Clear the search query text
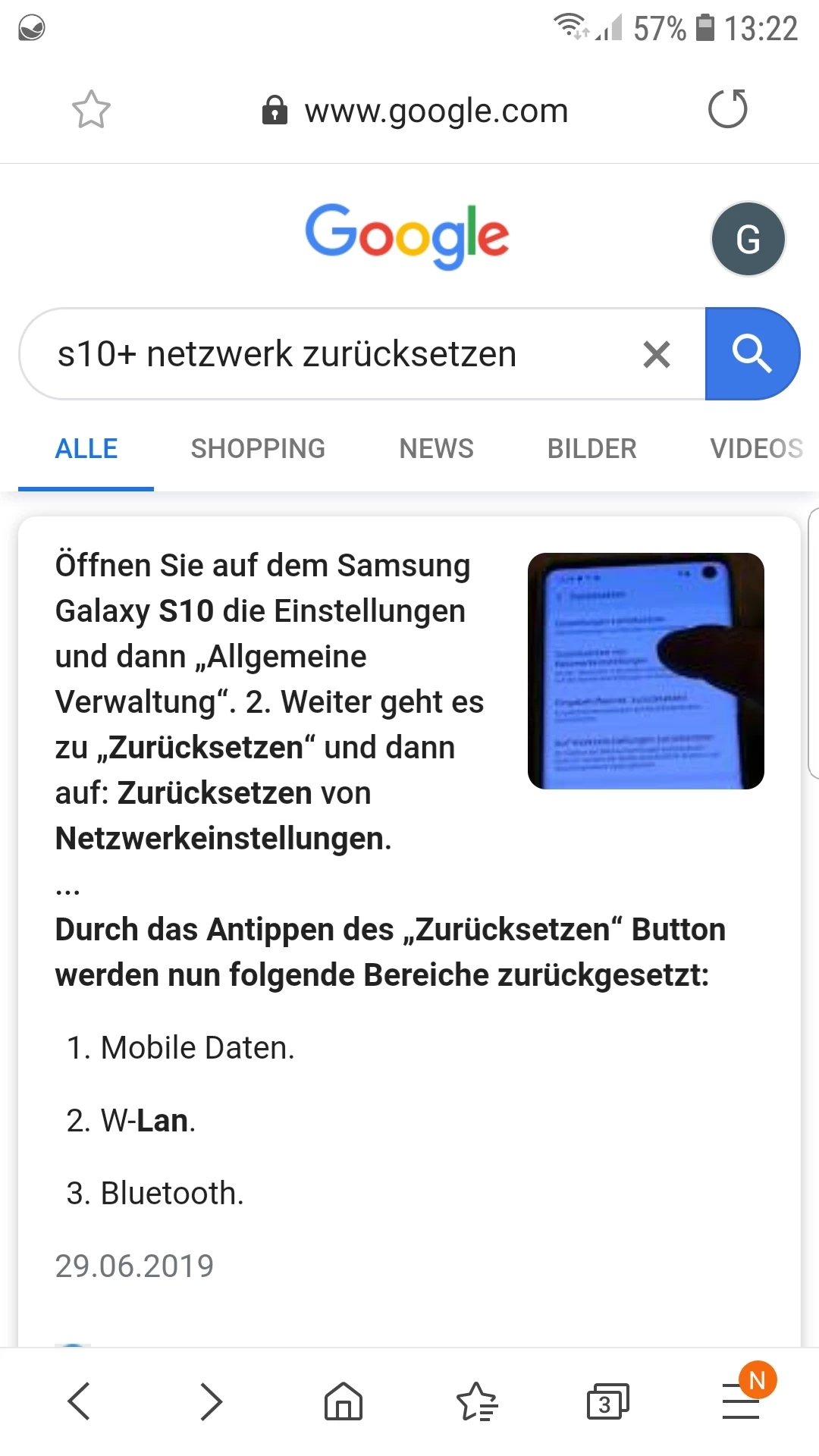Image resolution: width=819 pixels, height=1456 pixels. pyautogui.click(x=657, y=354)
